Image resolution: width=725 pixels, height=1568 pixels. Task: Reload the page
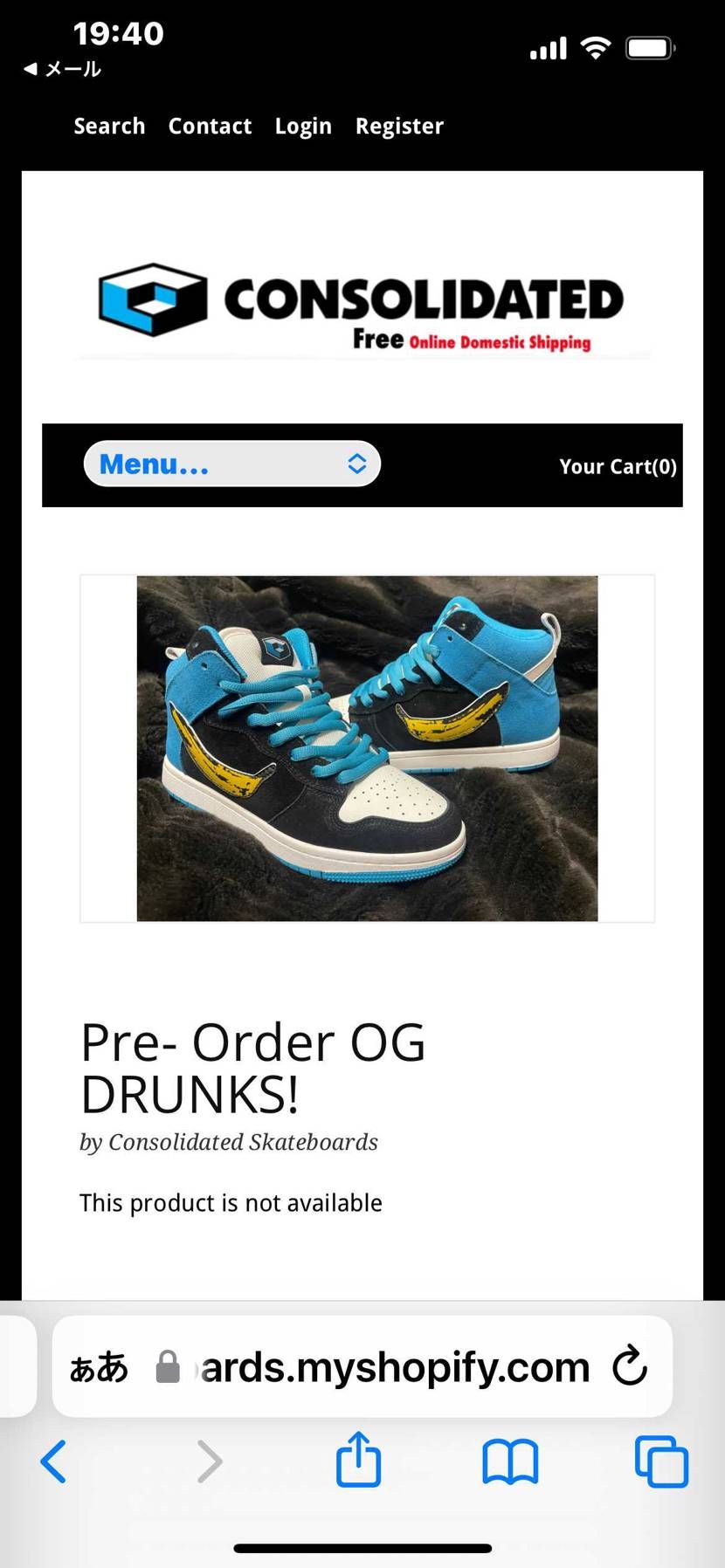[x=629, y=1366]
